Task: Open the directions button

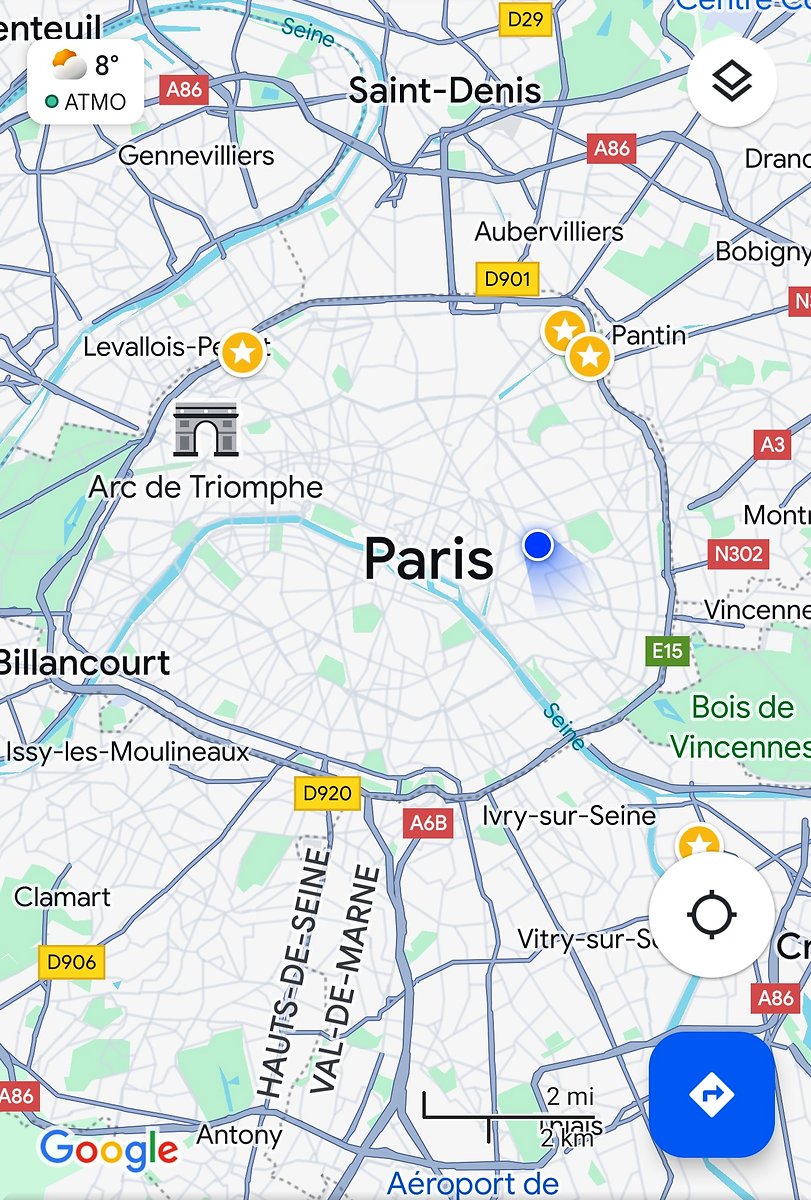Action: point(712,1094)
